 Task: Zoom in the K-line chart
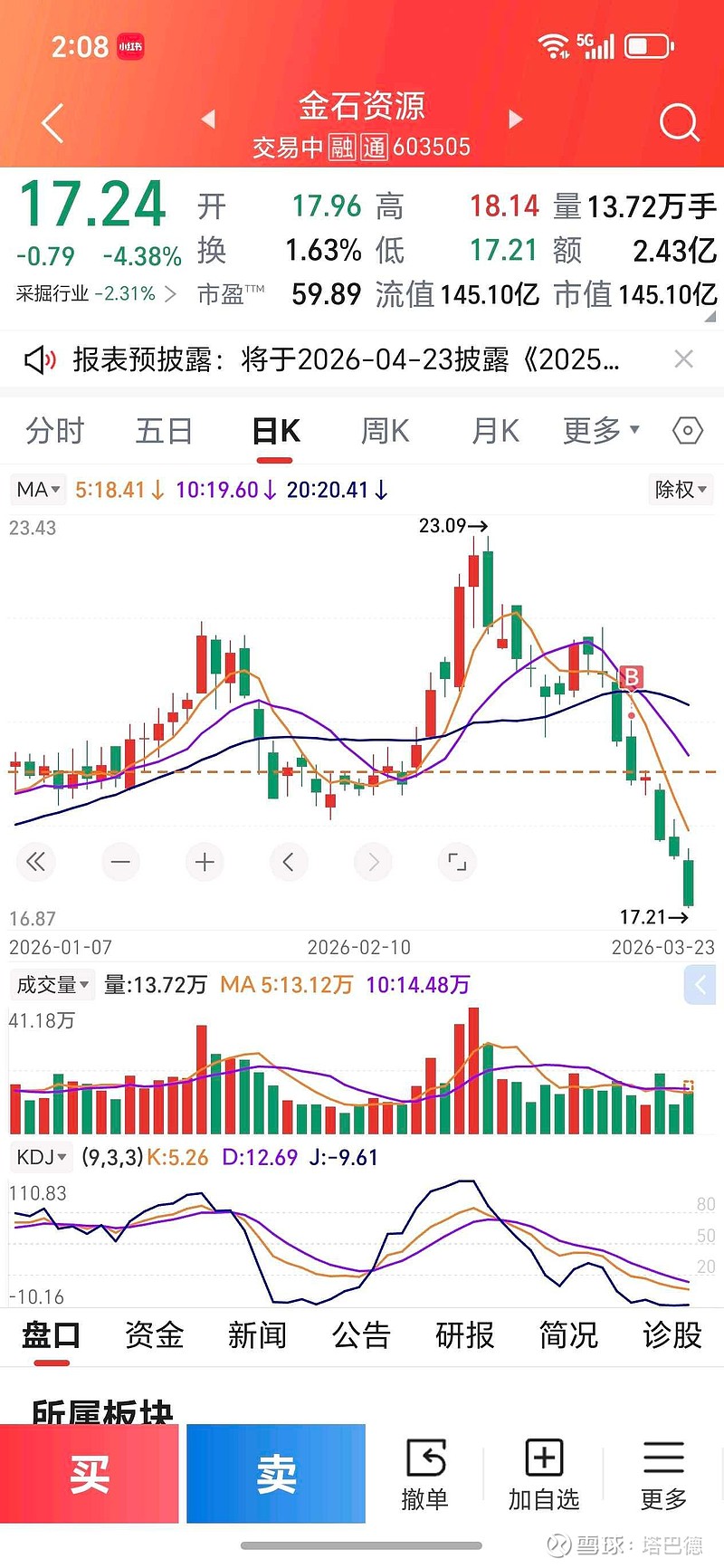tap(205, 862)
